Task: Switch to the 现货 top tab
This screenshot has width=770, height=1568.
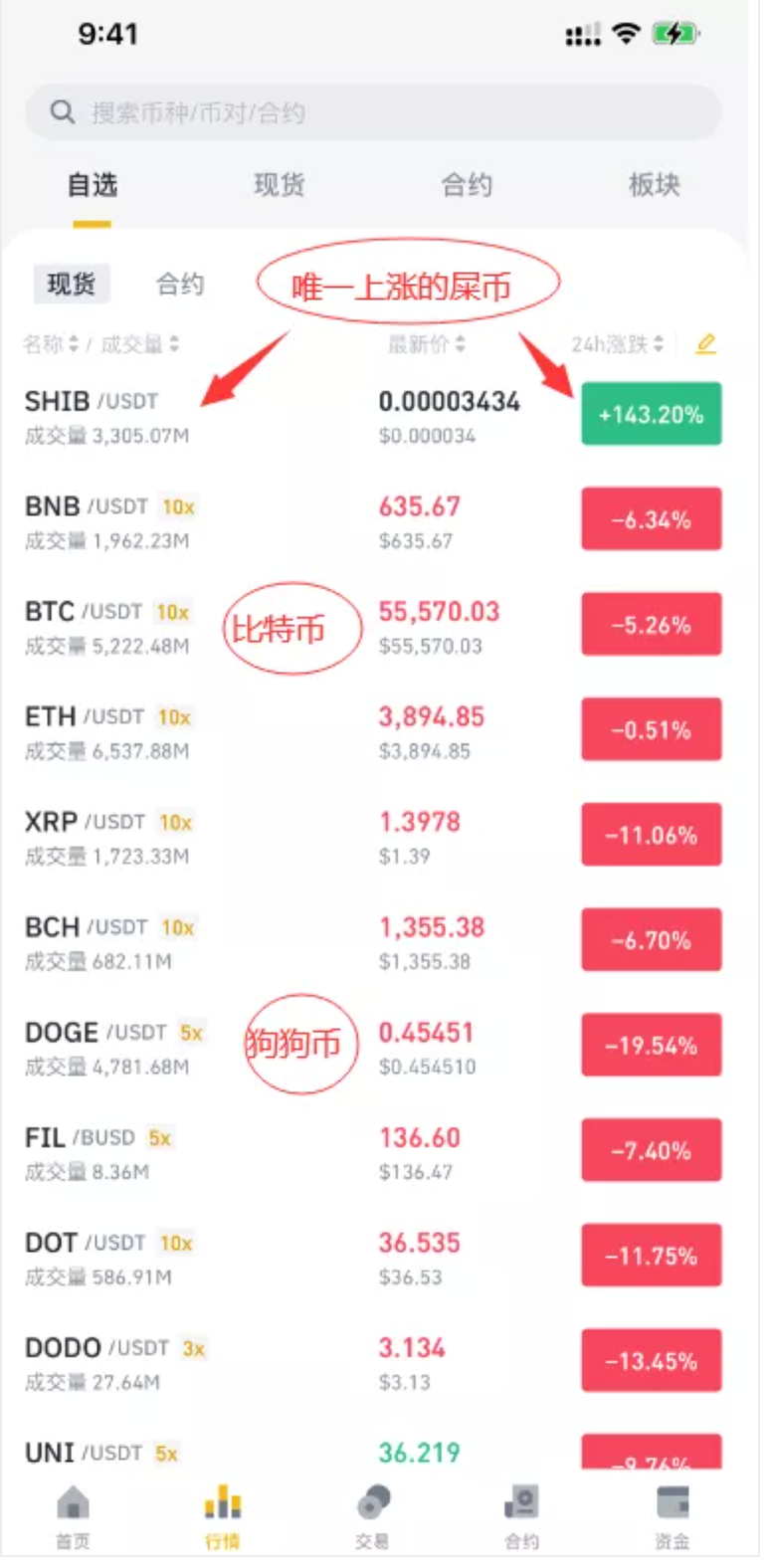Action: [x=280, y=184]
